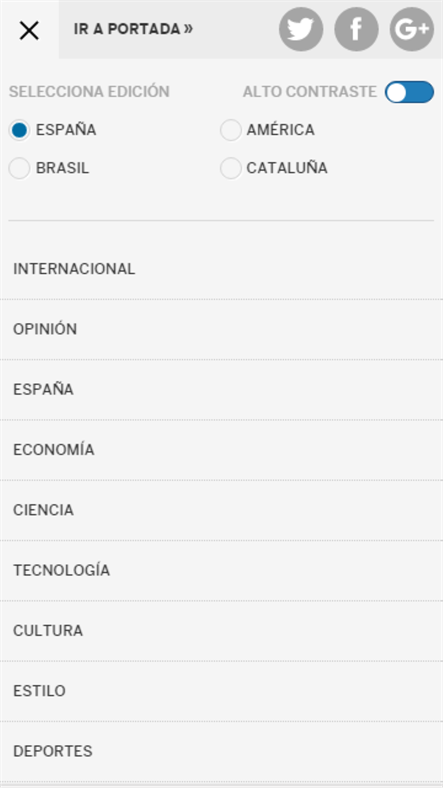The image size is (443, 788).
Task: Toggle the Alto Contraste switch
Action: [x=409, y=92]
